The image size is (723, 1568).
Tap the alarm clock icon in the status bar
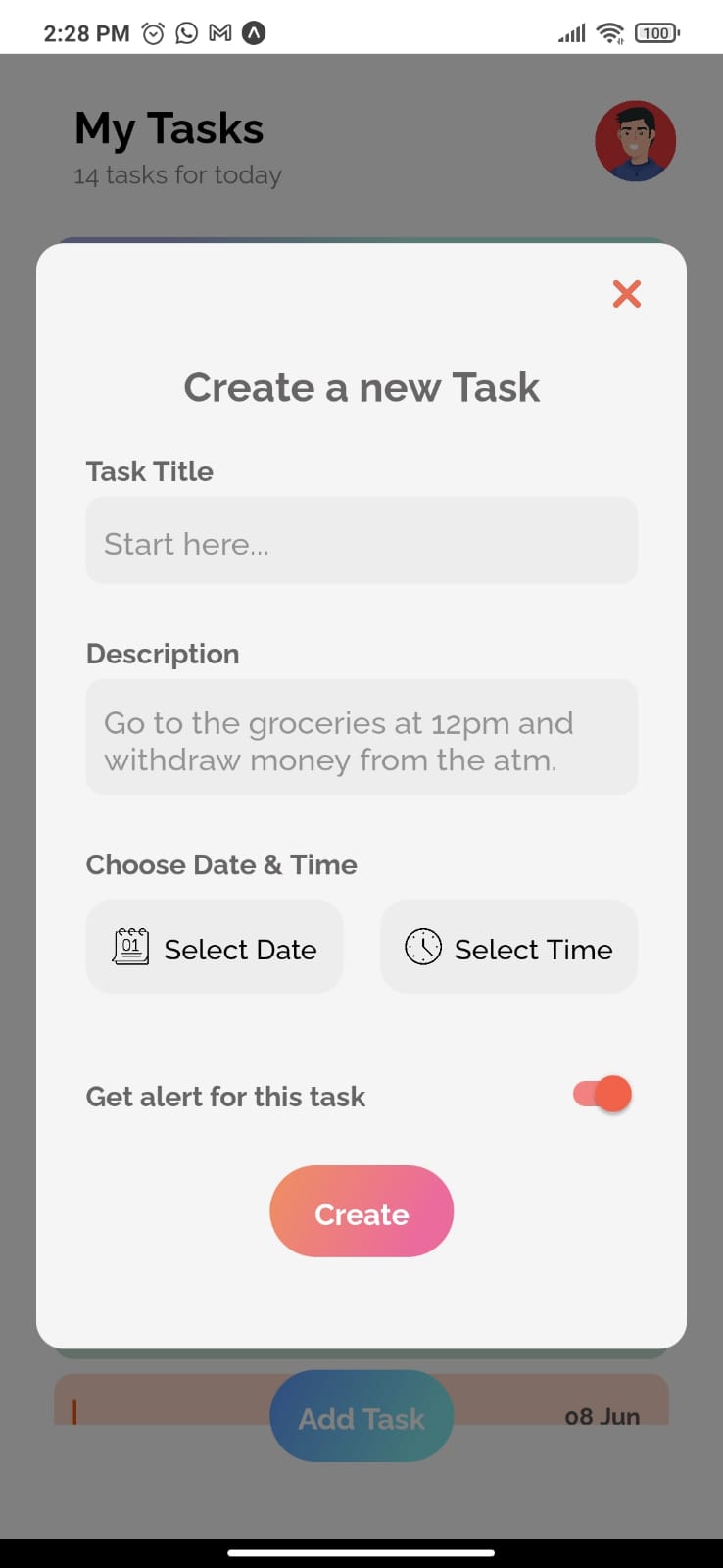pos(155,31)
